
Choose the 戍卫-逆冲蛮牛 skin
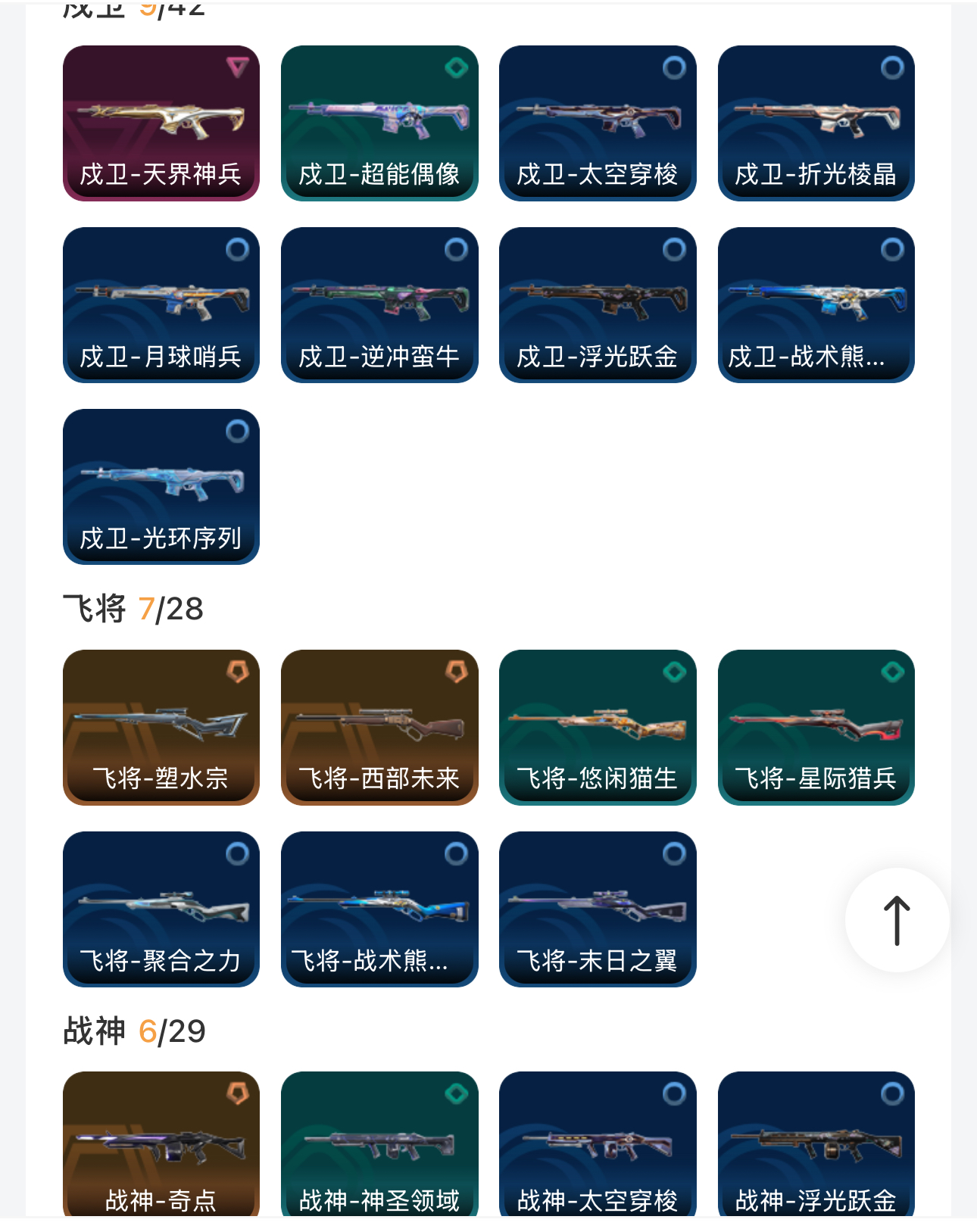click(379, 305)
